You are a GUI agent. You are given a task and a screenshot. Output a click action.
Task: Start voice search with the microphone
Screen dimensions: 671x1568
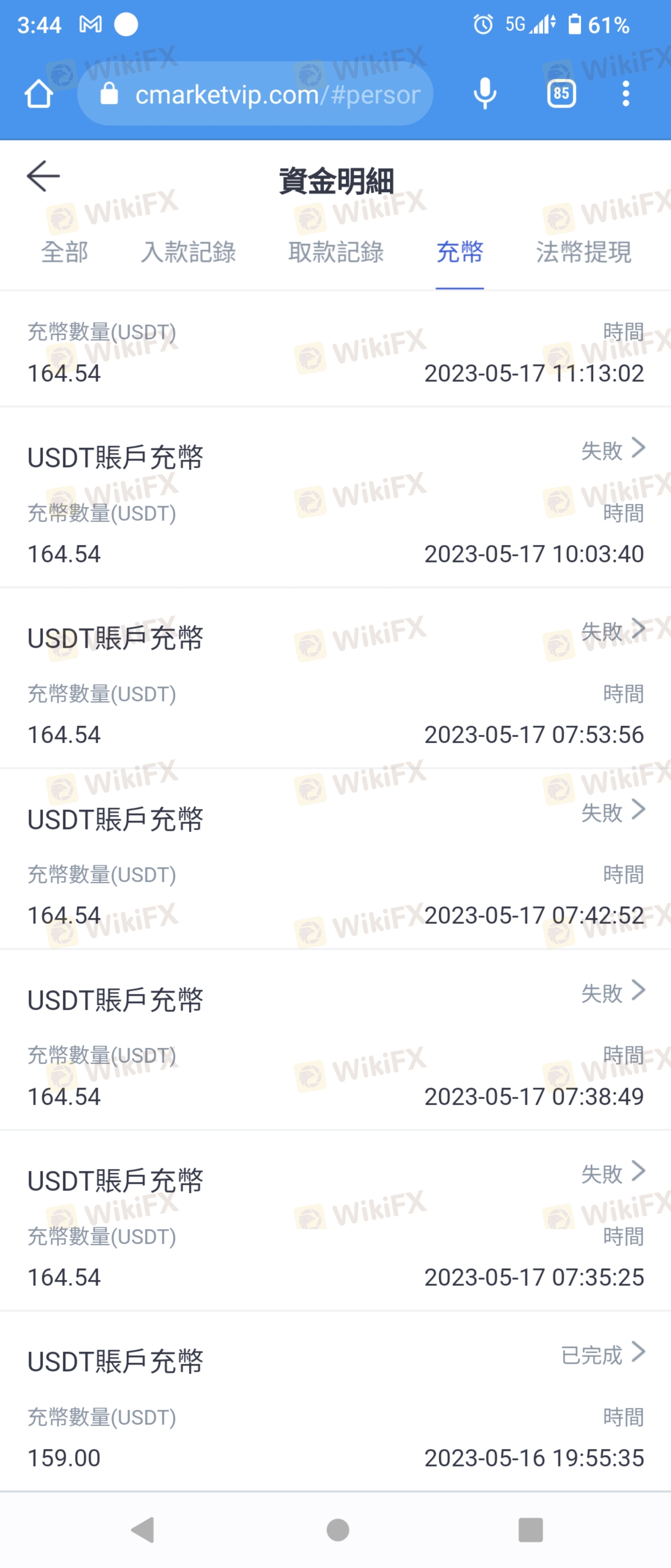coord(485,94)
